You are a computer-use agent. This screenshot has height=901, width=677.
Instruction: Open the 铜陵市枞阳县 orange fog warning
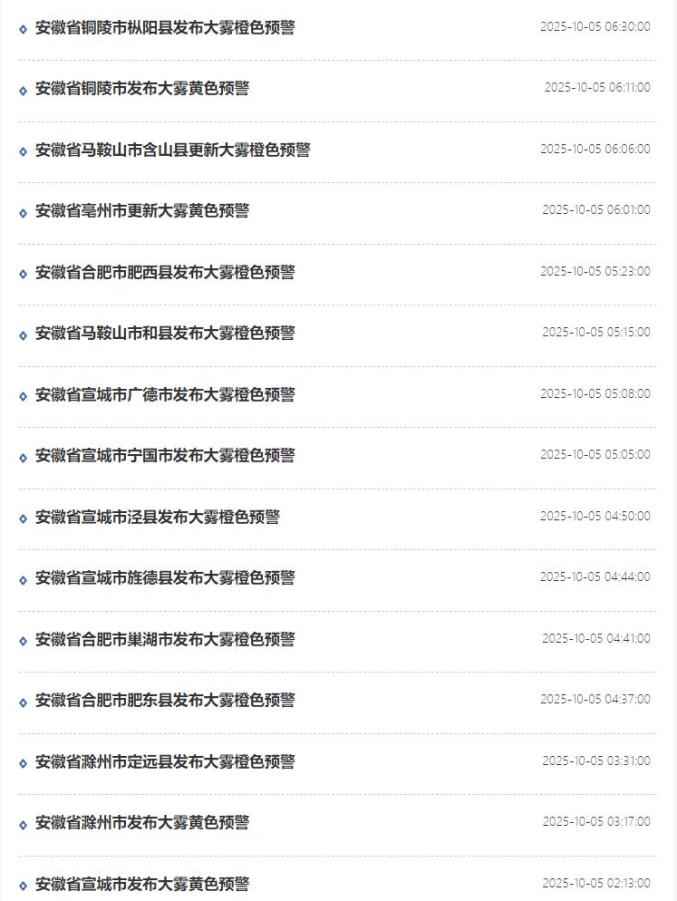[x=165, y=27]
